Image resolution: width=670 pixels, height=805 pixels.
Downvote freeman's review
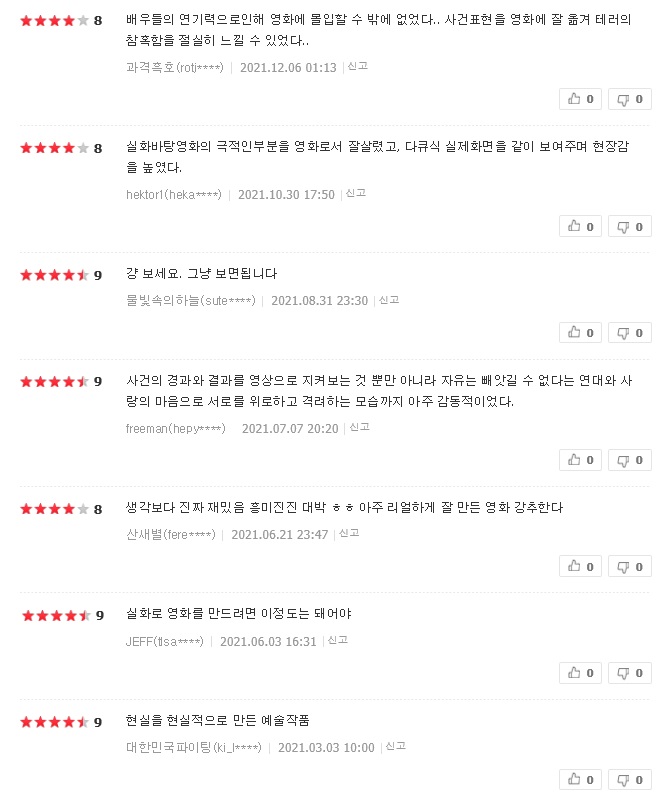(629, 460)
